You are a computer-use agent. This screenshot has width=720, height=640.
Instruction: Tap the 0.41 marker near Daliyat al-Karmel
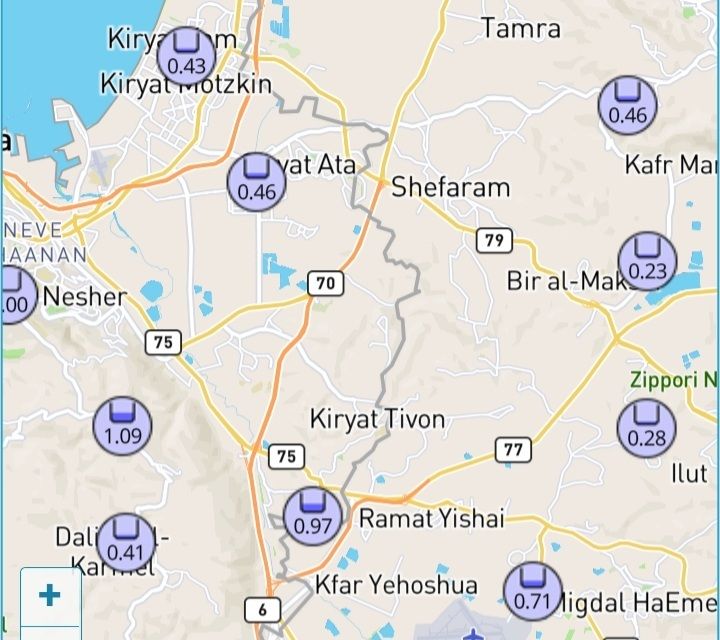[125, 542]
